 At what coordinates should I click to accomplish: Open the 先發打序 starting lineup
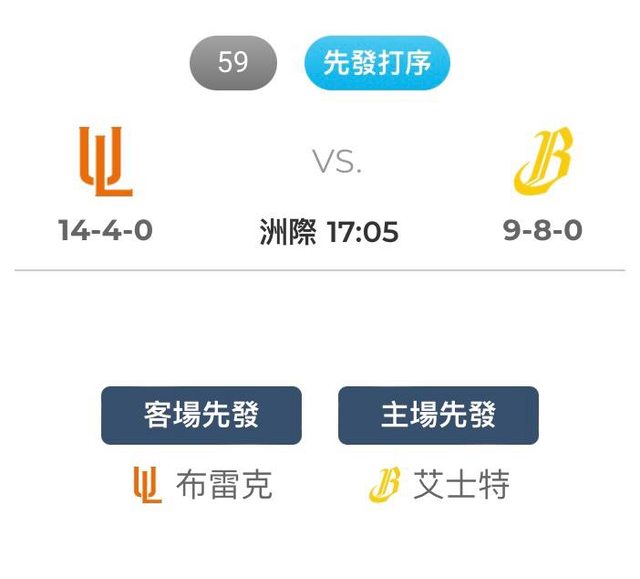click(377, 63)
